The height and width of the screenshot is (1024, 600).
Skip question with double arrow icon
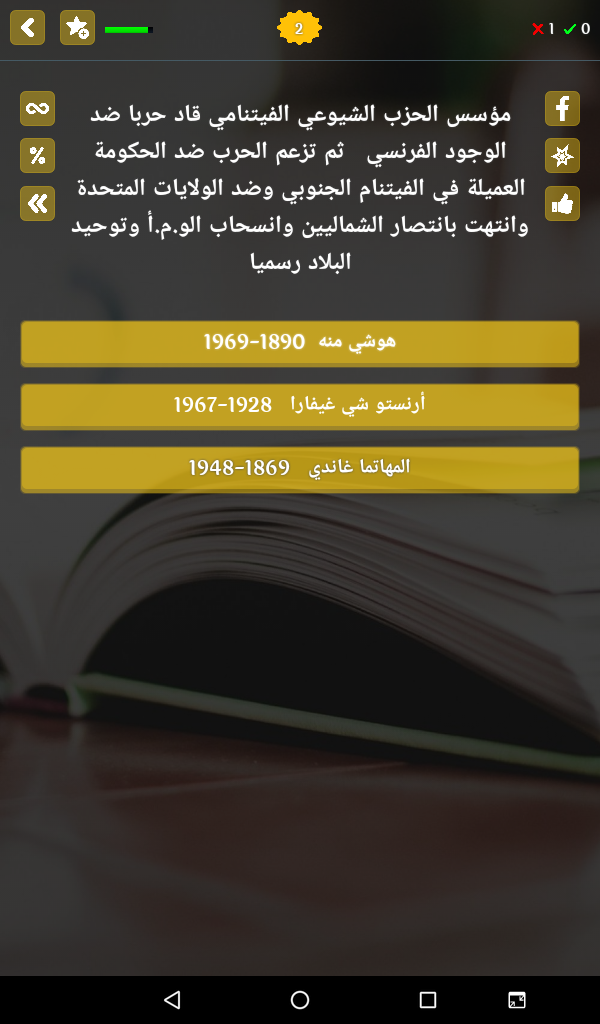coord(37,204)
